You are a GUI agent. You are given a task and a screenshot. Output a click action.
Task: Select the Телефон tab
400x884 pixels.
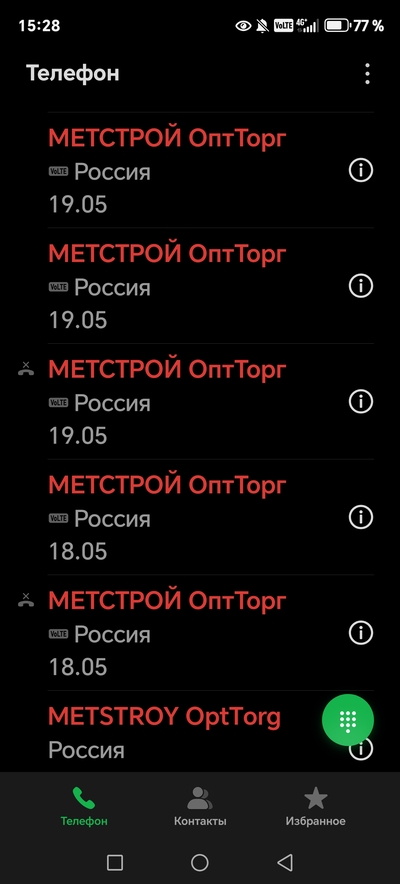click(84, 806)
